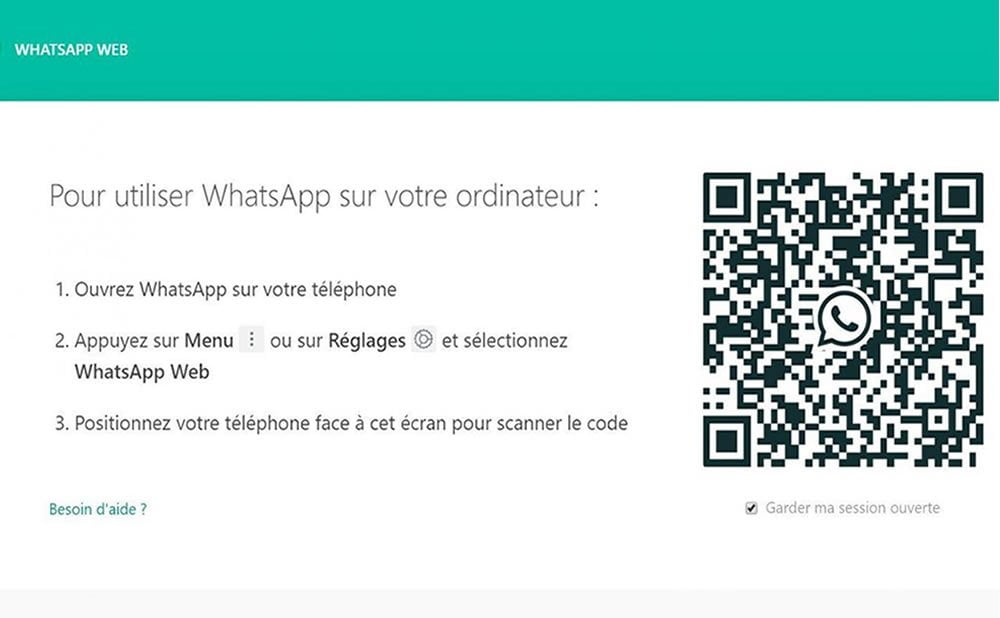Uncheck Garder ma session ouverte
Viewport: 1000px width, 618px height.
tap(751, 508)
